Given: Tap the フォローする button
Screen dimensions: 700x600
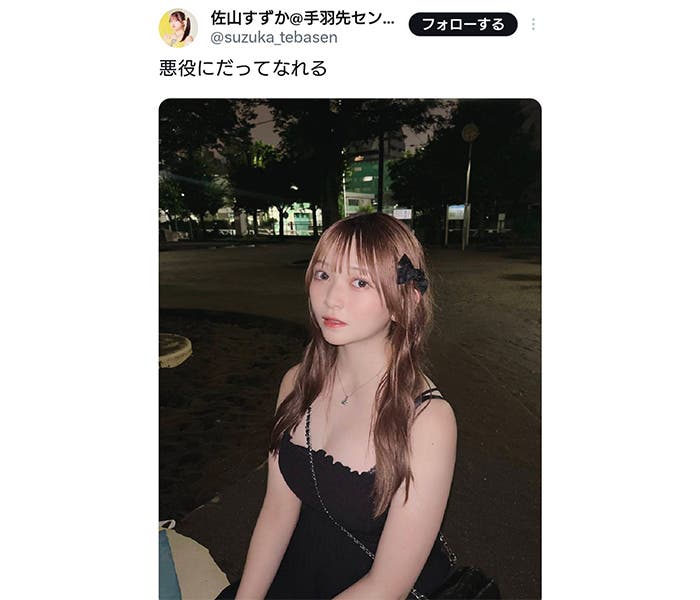Looking at the screenshot, I should coord(463,24).
